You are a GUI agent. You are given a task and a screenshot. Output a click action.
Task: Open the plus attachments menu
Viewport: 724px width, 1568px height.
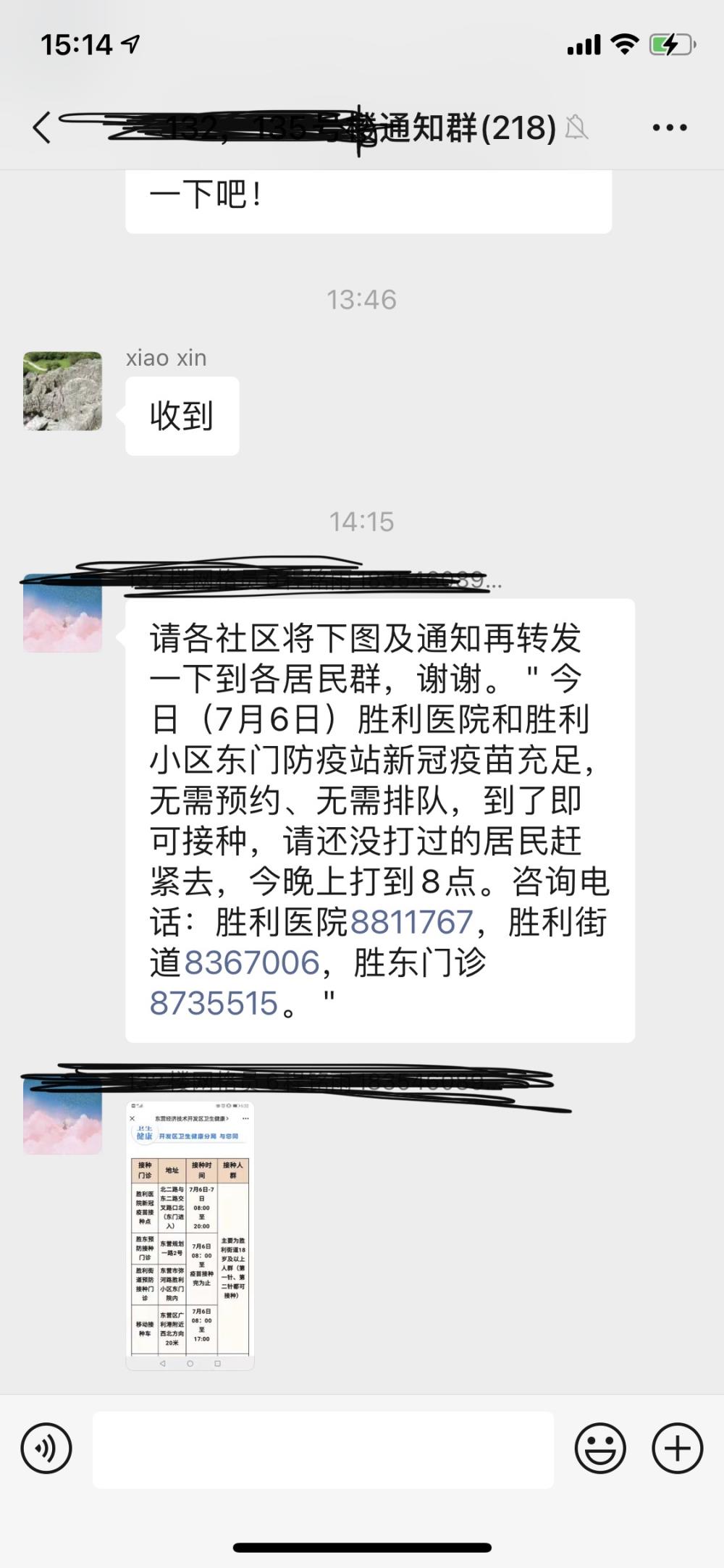[x=678, y=1448]
